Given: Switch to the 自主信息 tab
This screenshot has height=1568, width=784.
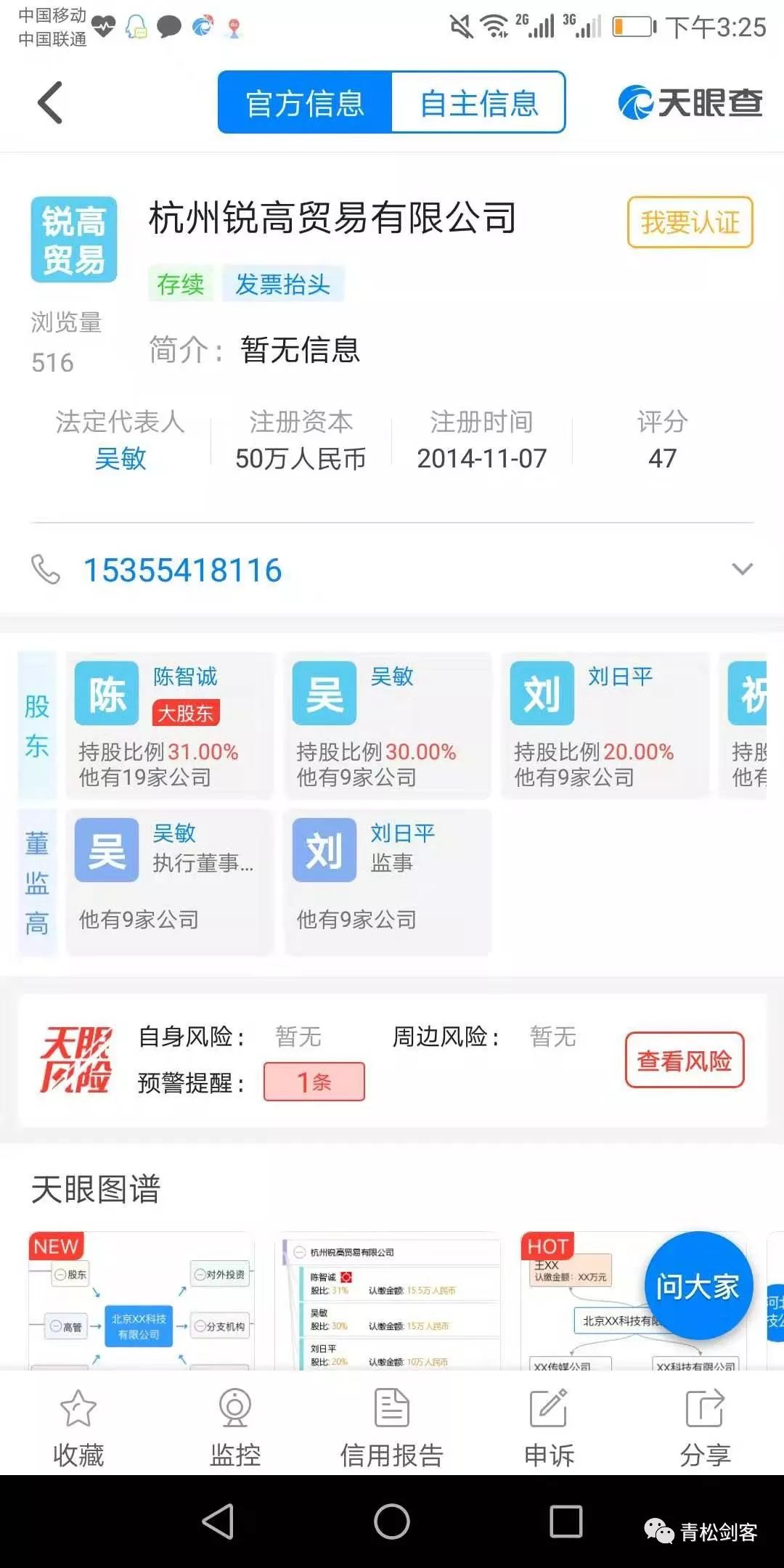Looking at the screenshot, I should 478,103.
